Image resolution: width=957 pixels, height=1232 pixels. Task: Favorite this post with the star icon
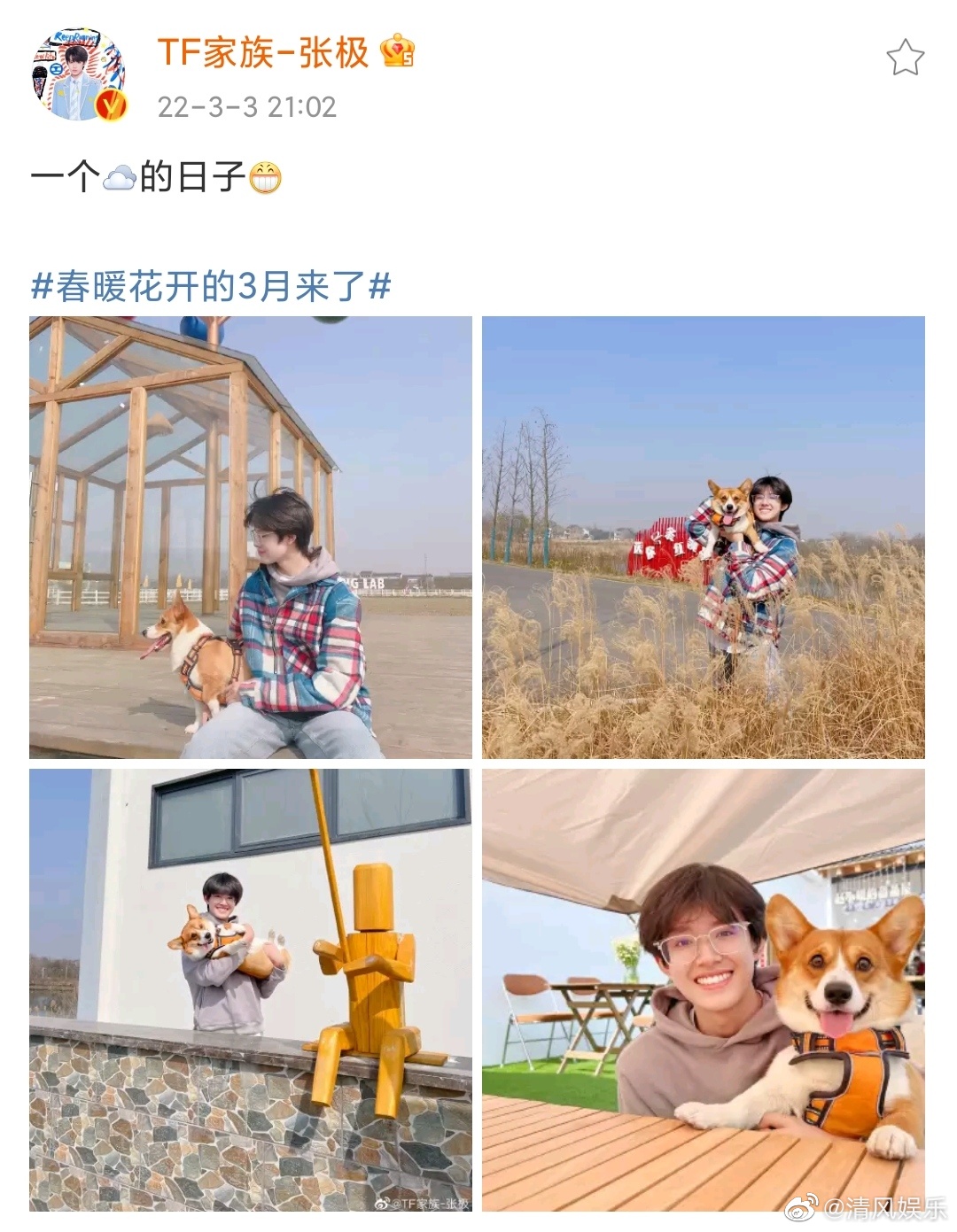point(905,58)
